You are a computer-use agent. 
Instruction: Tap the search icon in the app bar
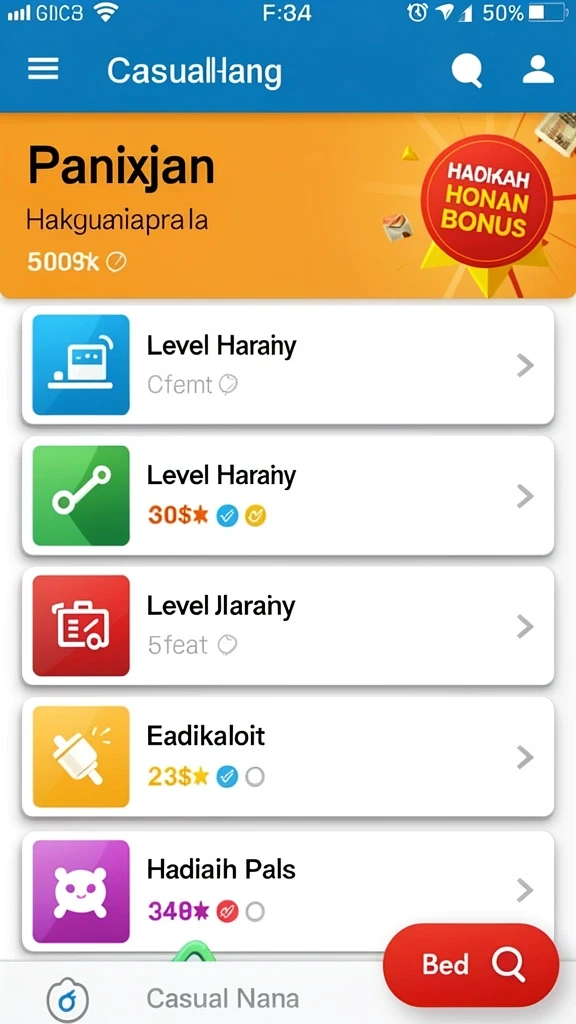467,70
